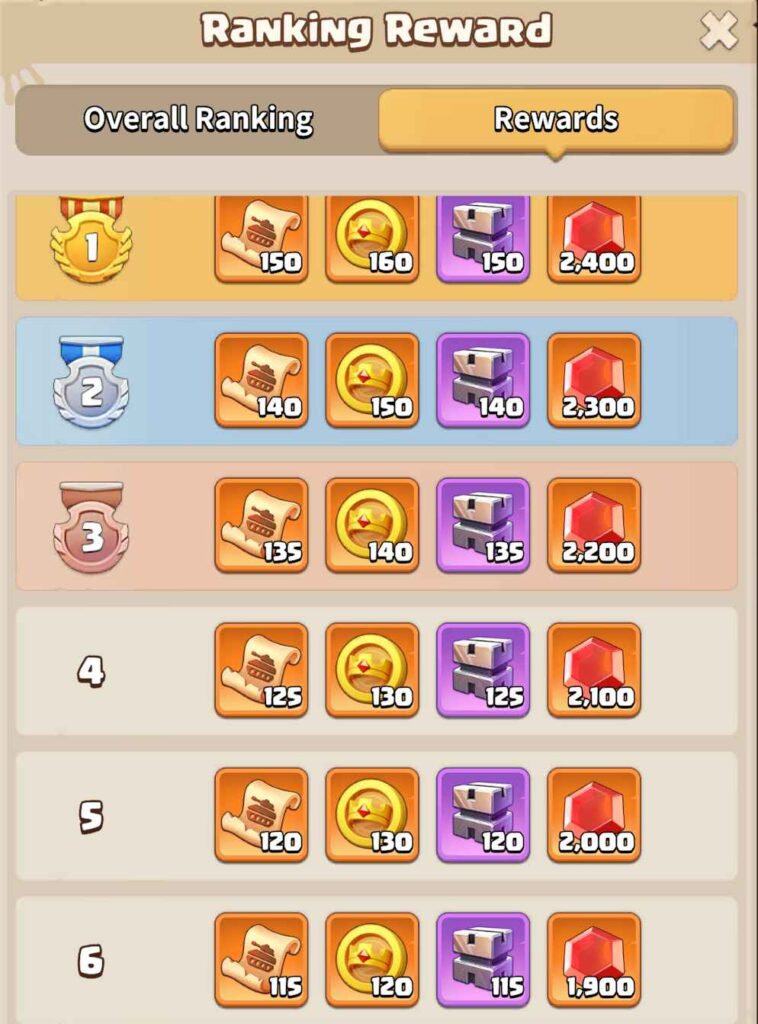Check rank 2 purple anvil reward 140
The image size is (758, 1024).
(x=483, y=381)
